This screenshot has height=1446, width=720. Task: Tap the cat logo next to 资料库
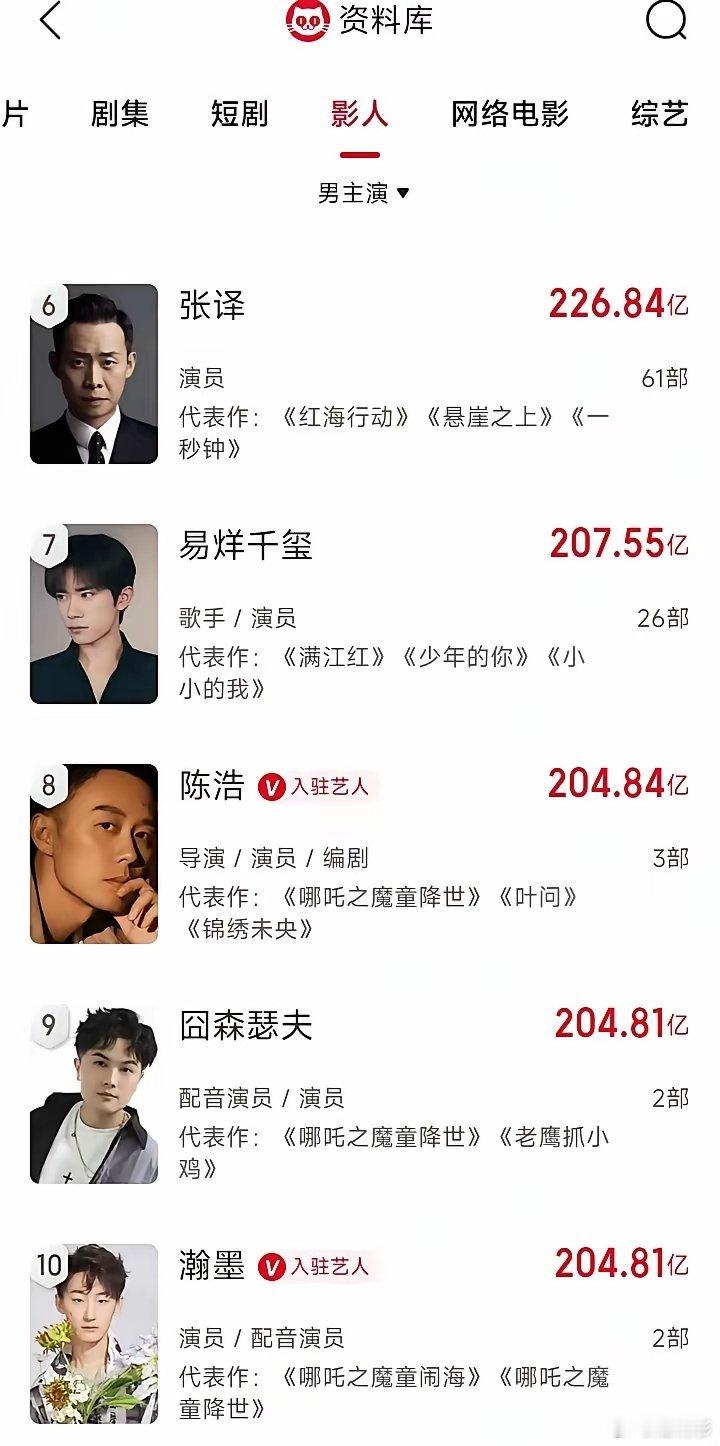(x=306, y=22)
